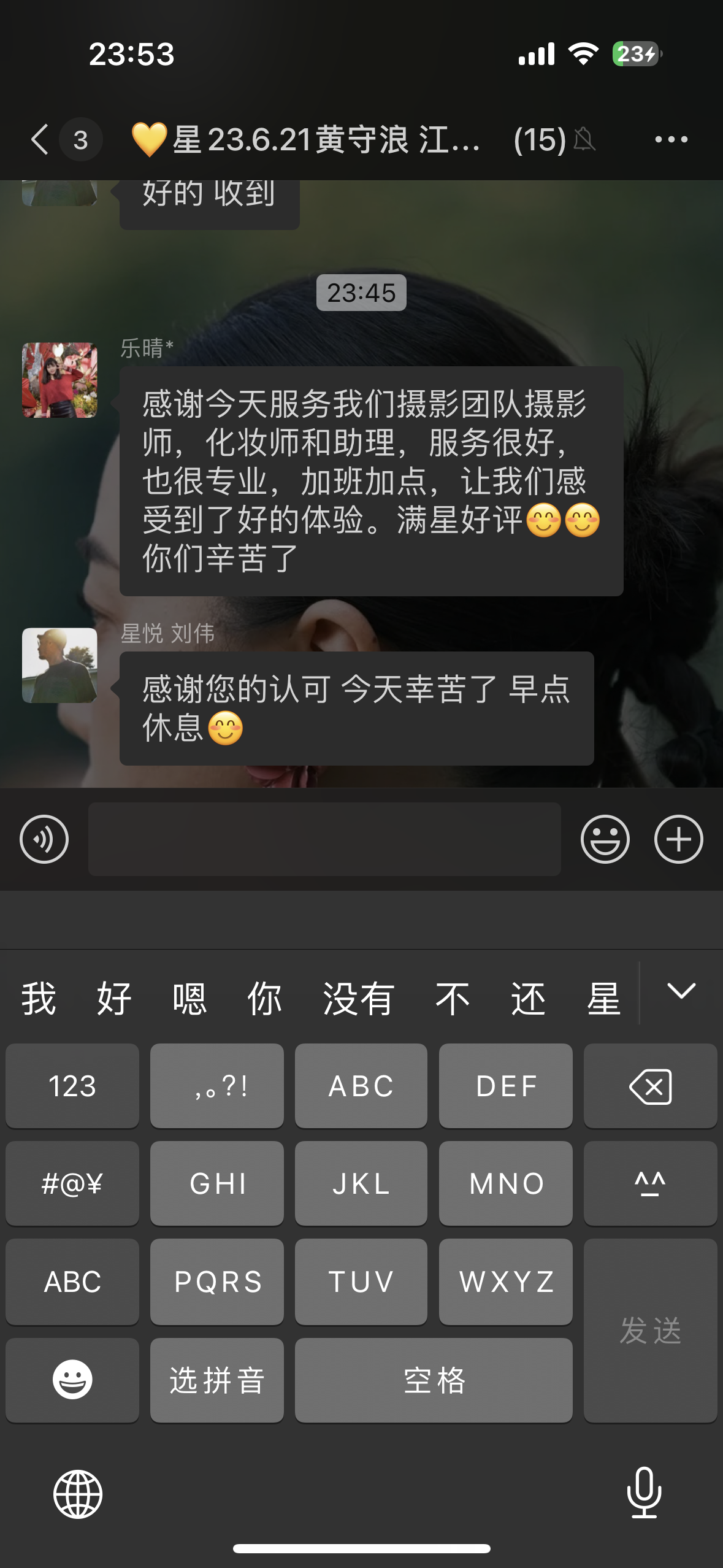
Task: Open 乐晴's profile avatar
Action: click(59, 380)
